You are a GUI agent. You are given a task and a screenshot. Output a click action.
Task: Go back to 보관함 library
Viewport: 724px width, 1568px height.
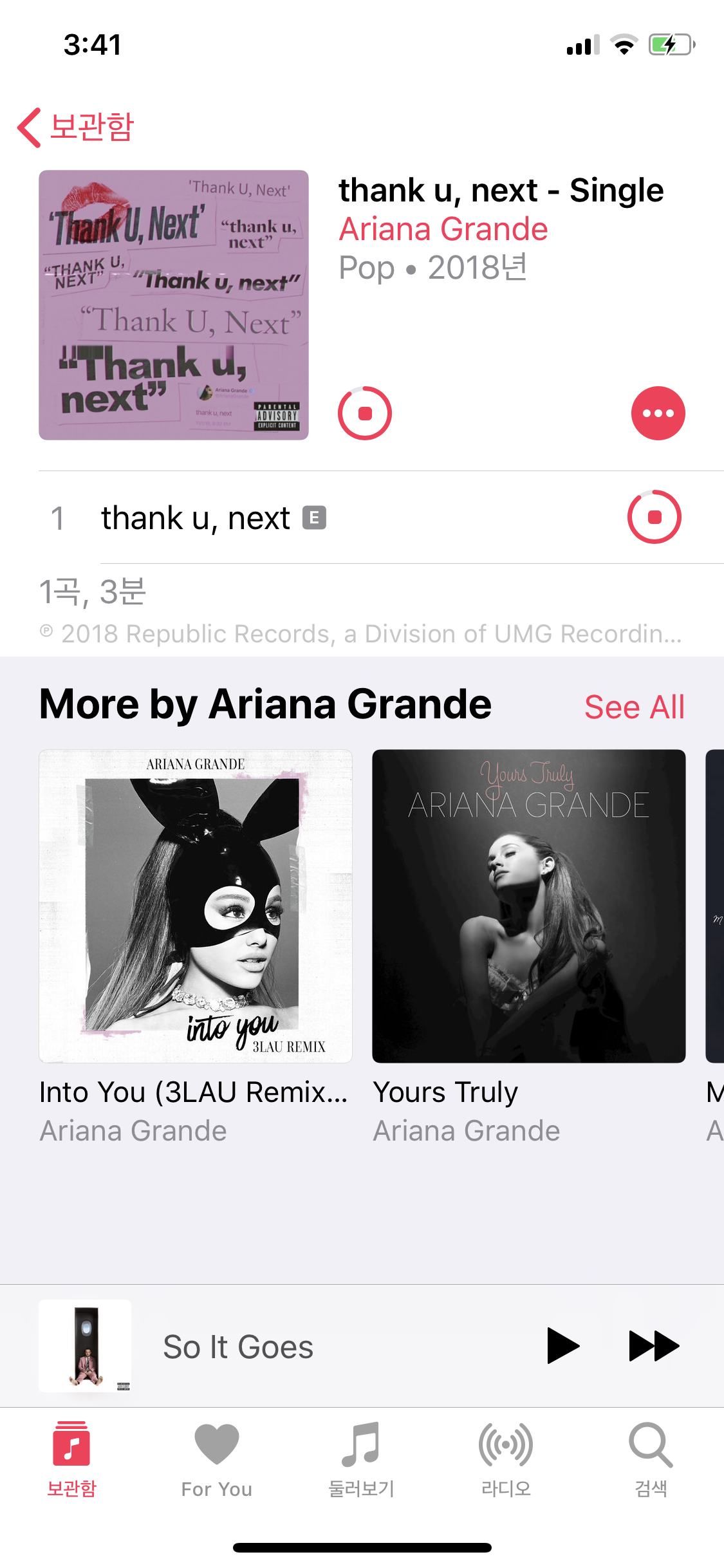76,127
